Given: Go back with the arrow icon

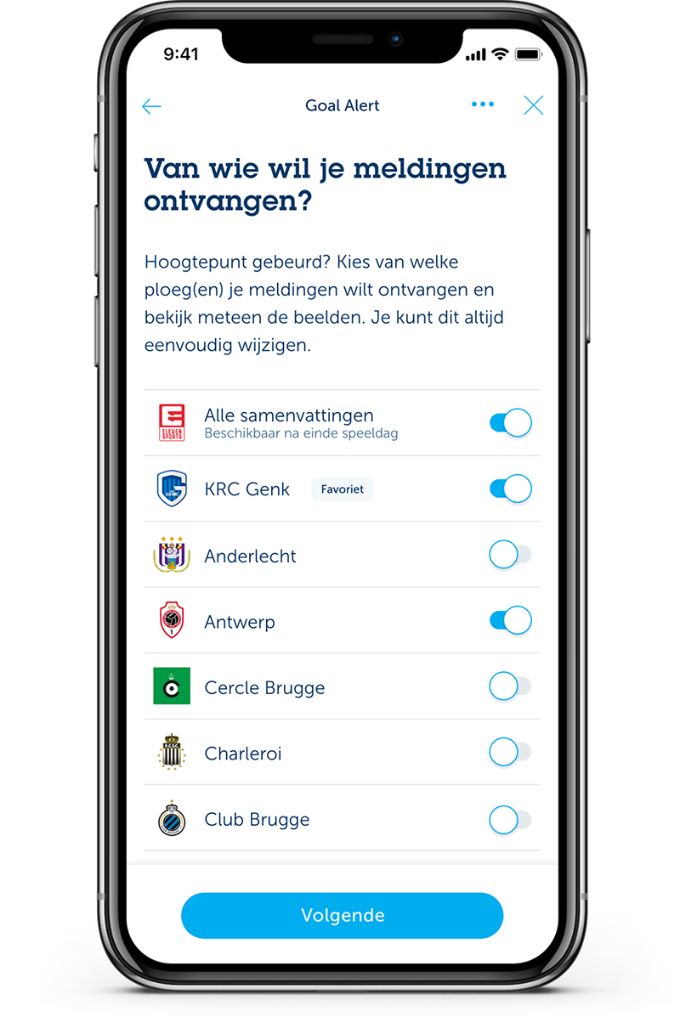Looking at the screenshot, I should (x=152, y=106).
